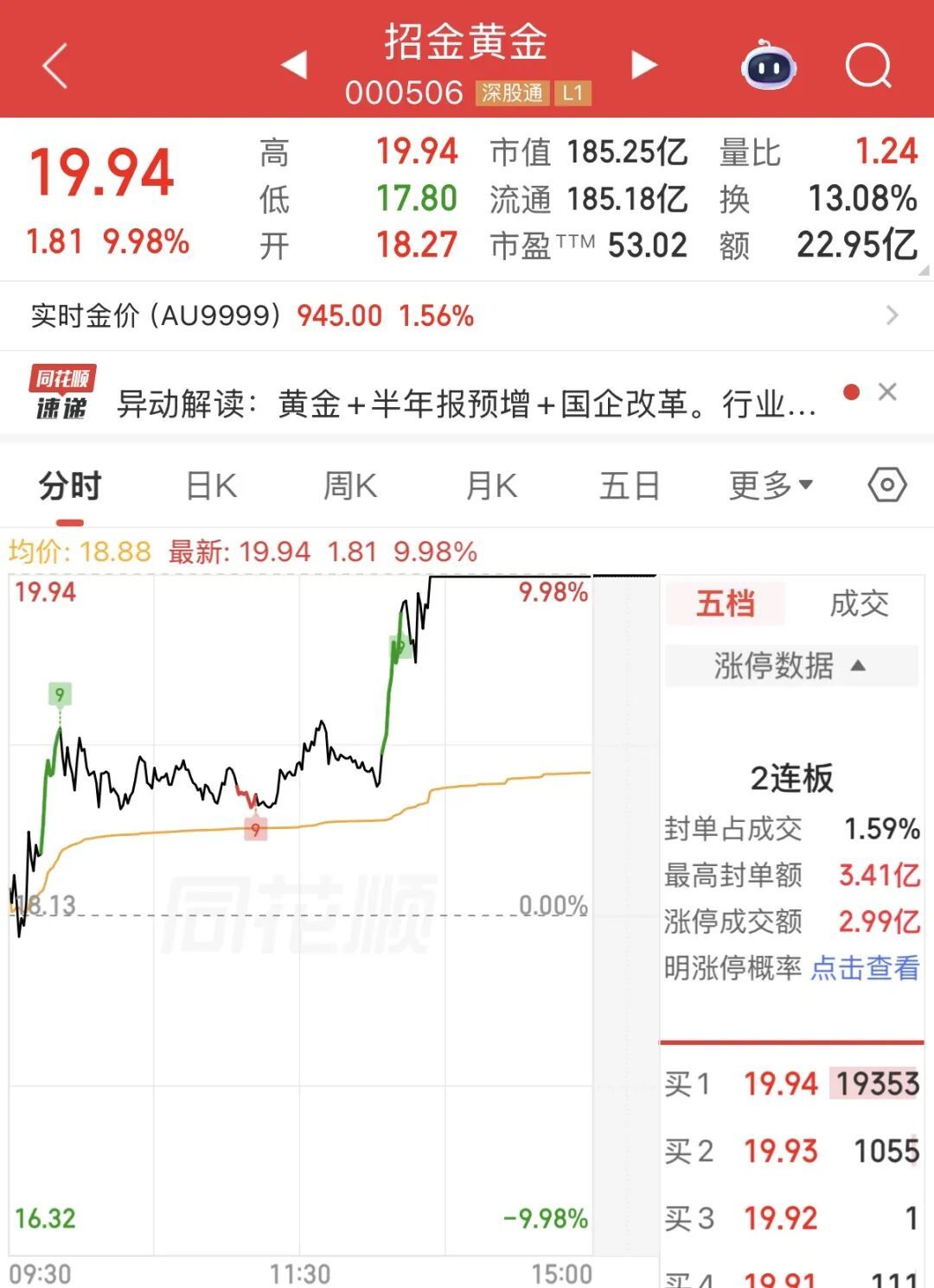934x1288 pixels.
Task: Open chart settings hexagon icon
Action: [887, 485]
